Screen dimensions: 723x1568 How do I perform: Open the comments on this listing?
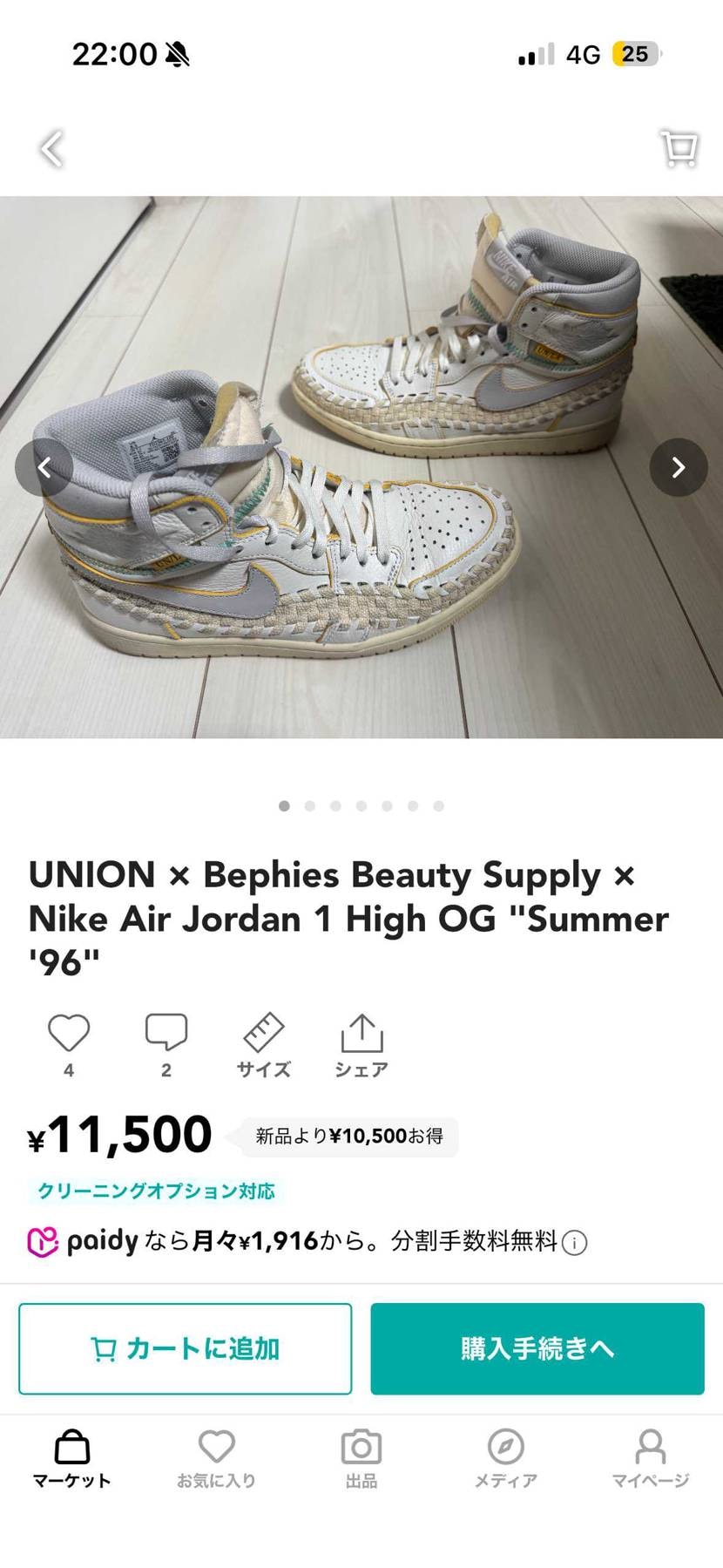pos(166,1034)
